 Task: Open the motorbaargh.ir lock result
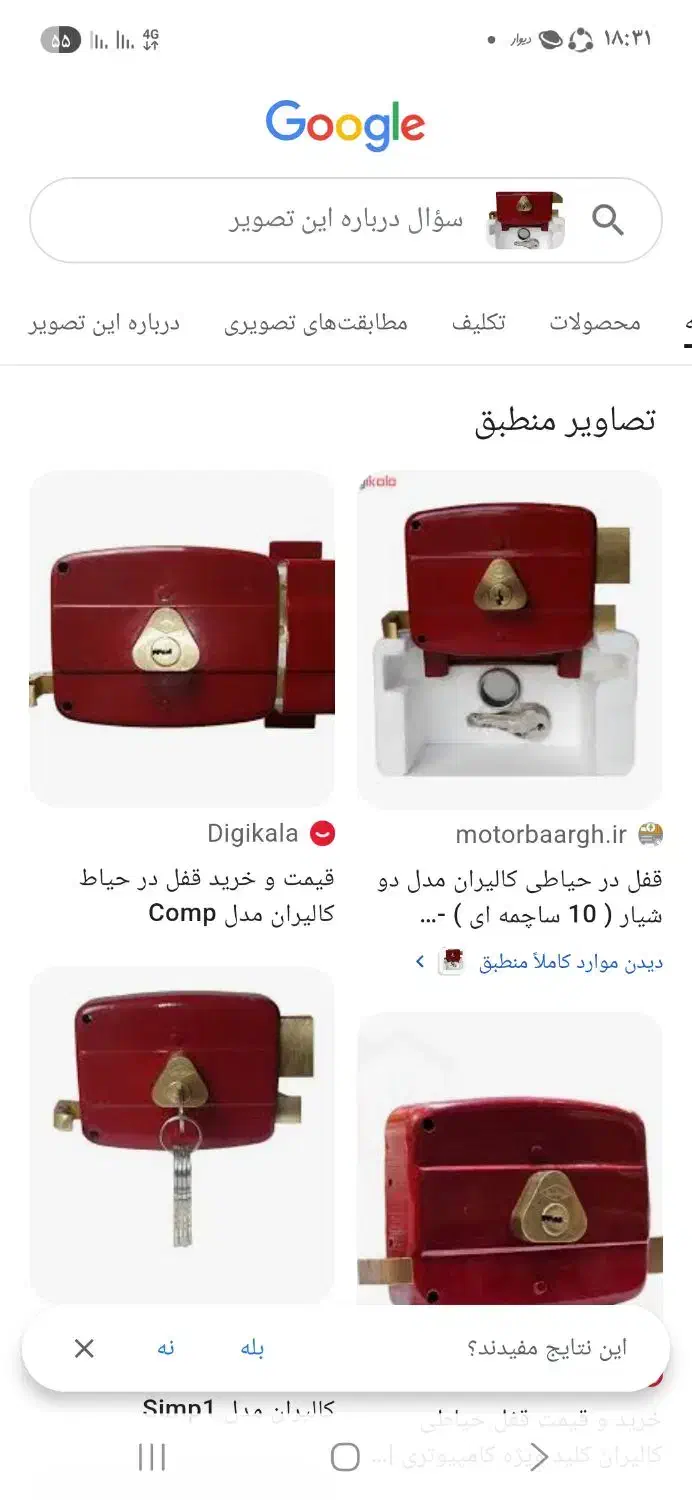pyautogui.click(x=509, y=640)
